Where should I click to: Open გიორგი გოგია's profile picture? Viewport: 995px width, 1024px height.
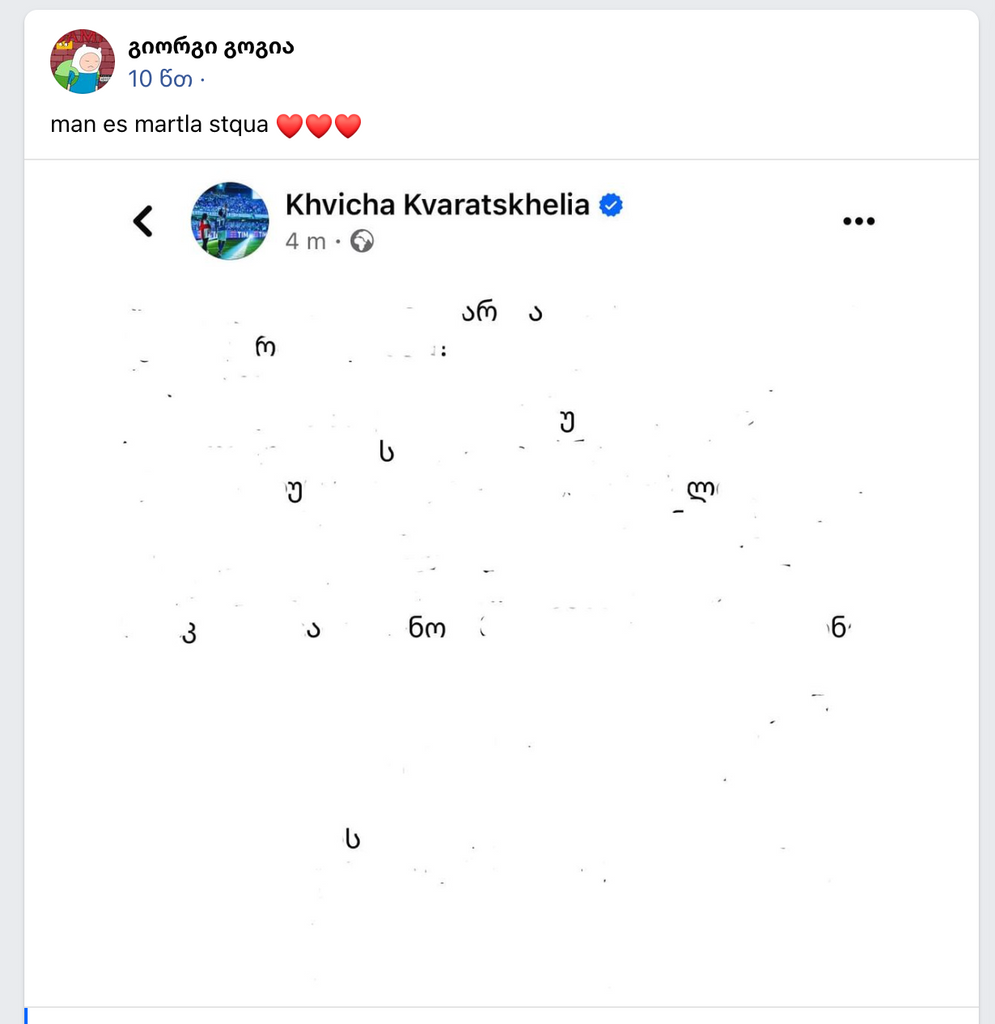click(82, 61)
